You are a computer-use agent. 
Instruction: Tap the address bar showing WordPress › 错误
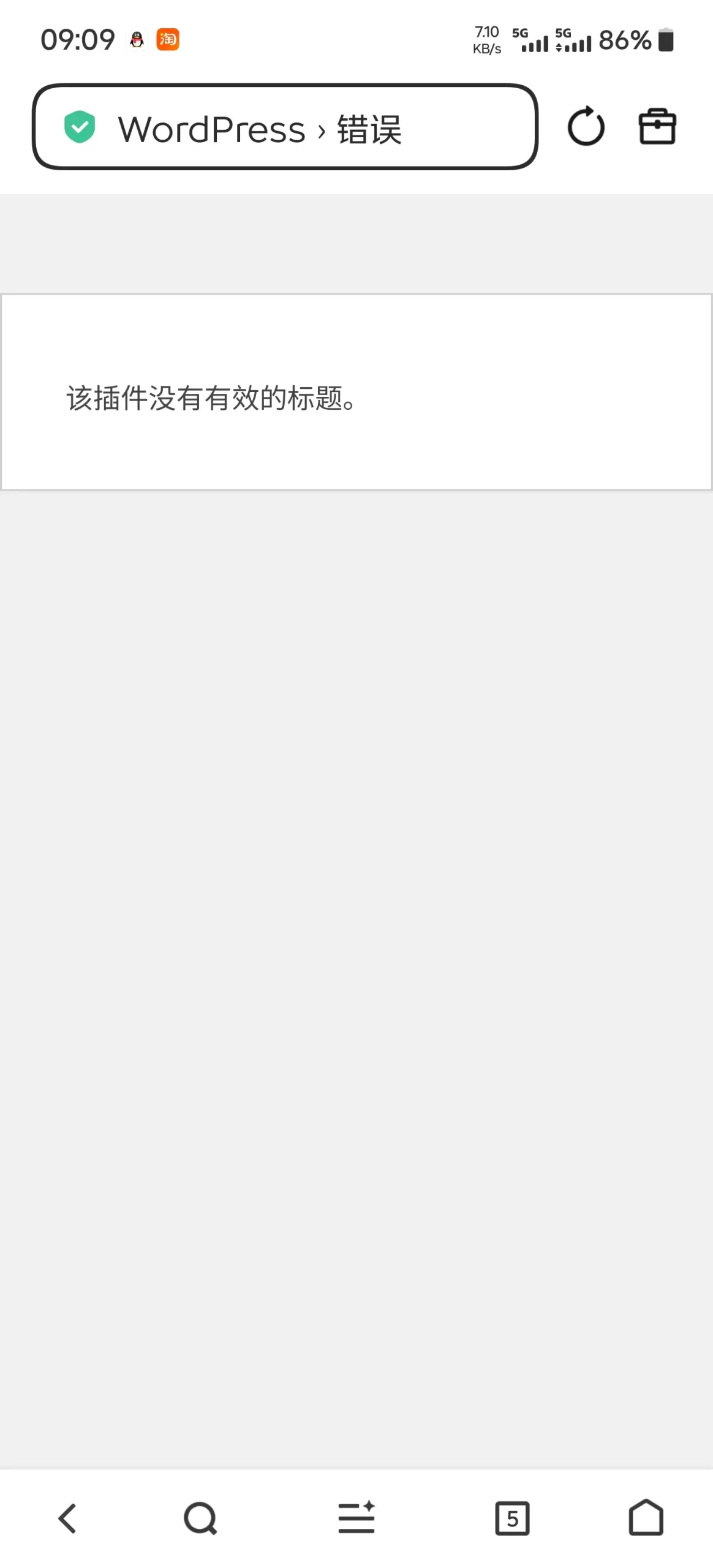(x=285, y=127)
